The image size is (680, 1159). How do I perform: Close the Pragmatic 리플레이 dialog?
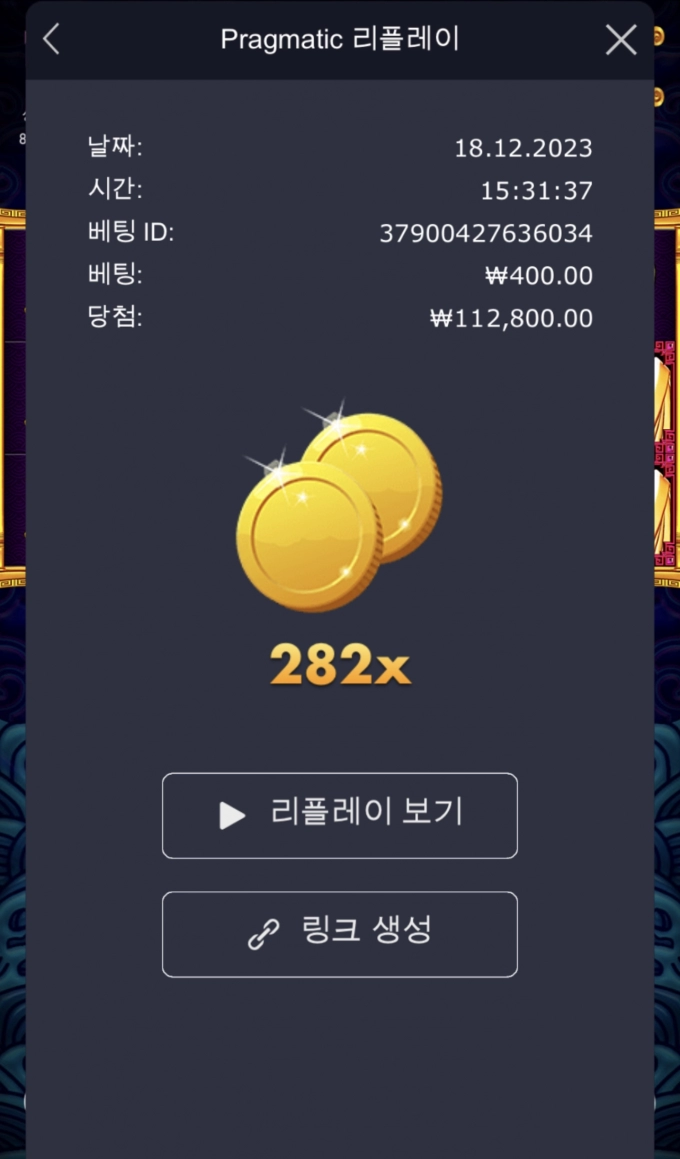pos(621,40)
